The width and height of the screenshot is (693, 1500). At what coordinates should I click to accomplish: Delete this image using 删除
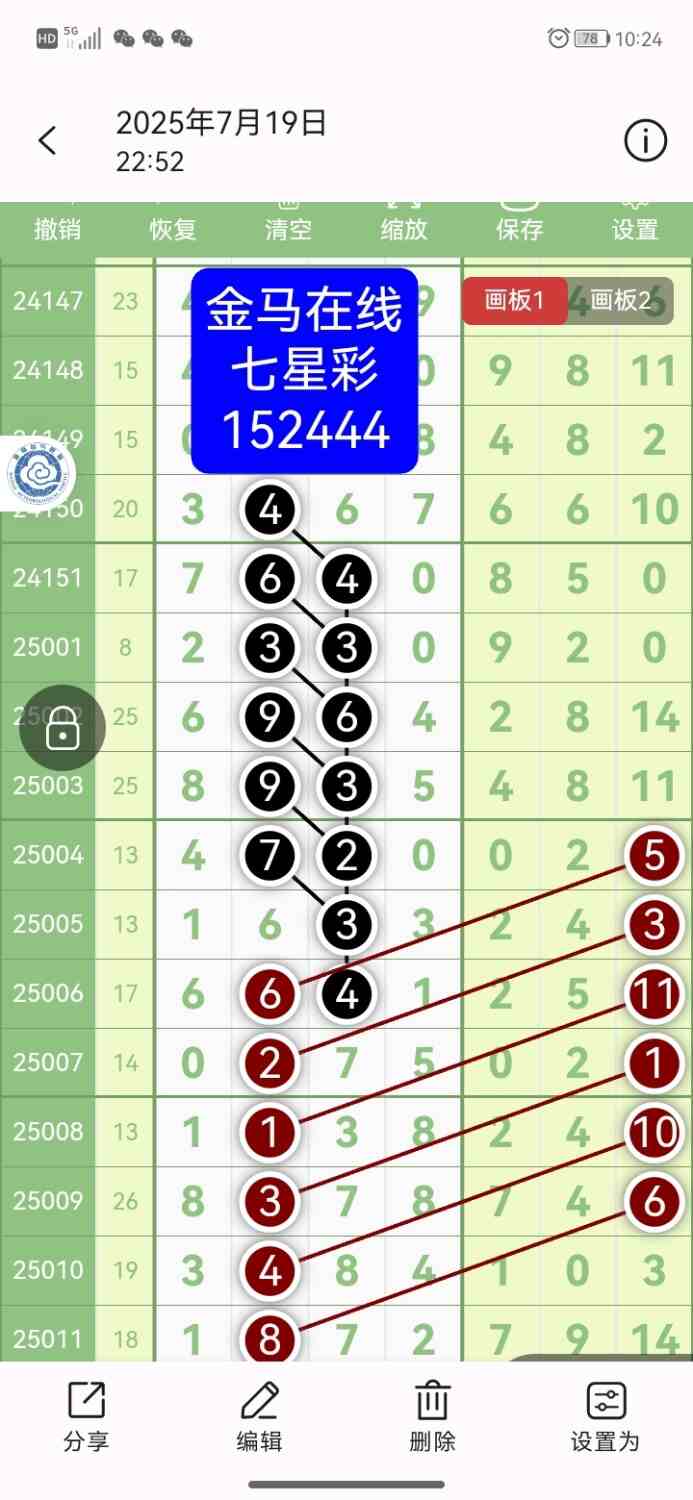coord(432,1415)
